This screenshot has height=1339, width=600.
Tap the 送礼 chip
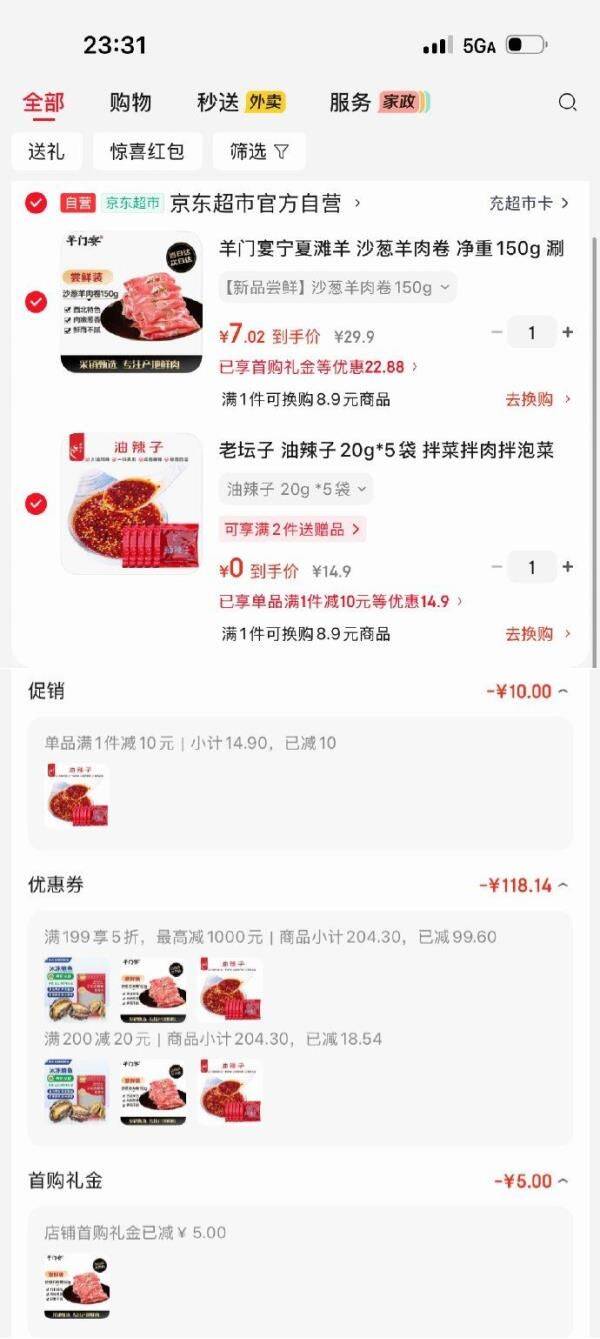click(x=46, y=151)
